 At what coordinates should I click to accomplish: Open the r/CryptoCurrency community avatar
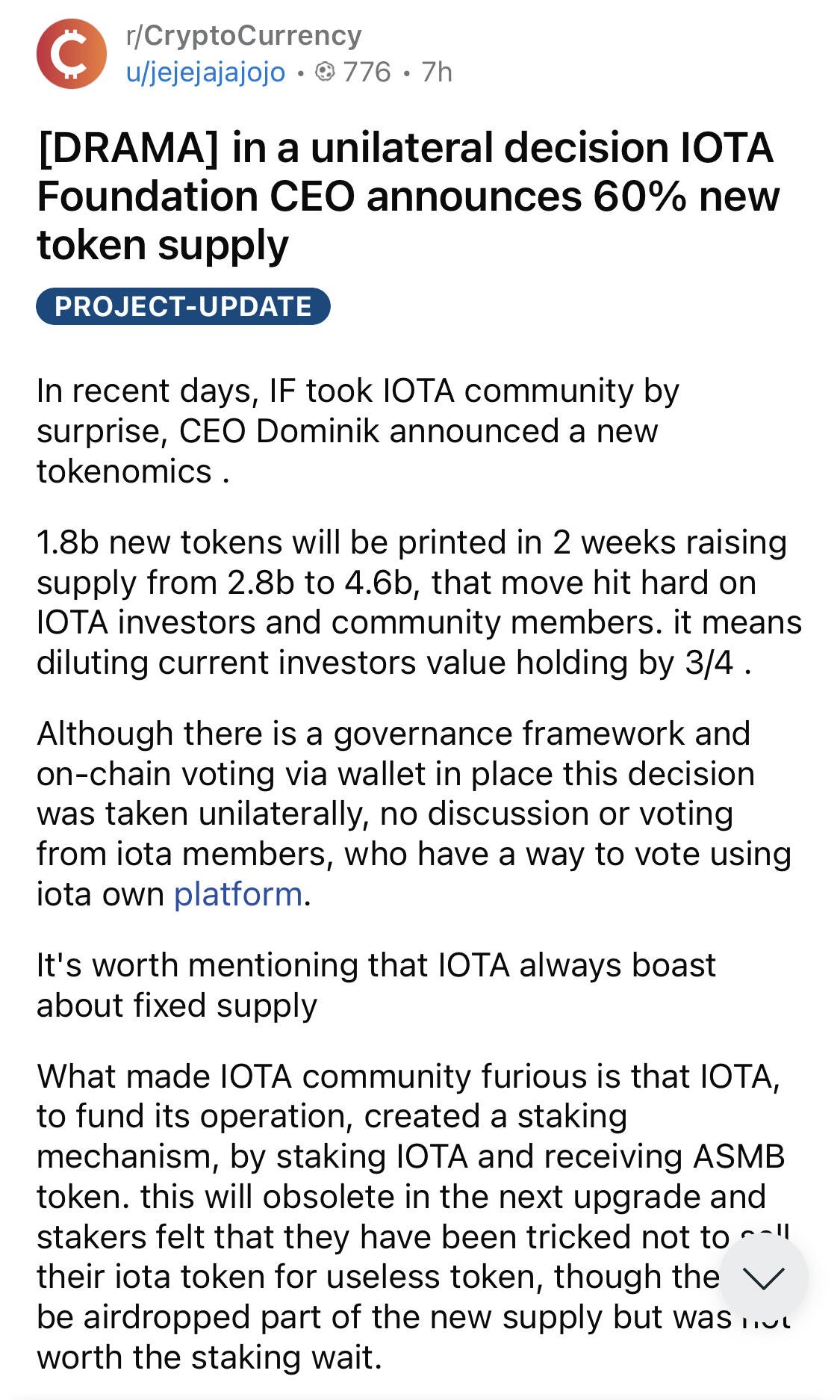(72, 55)
